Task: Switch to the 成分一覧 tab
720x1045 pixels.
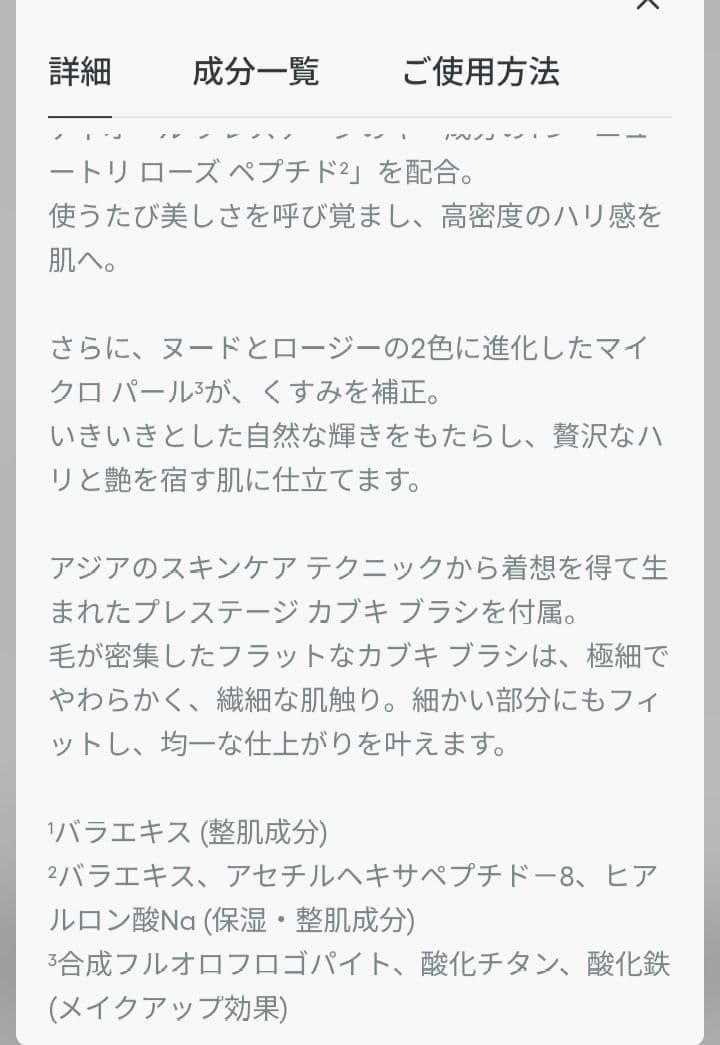Action: click(x=255, y=72)
